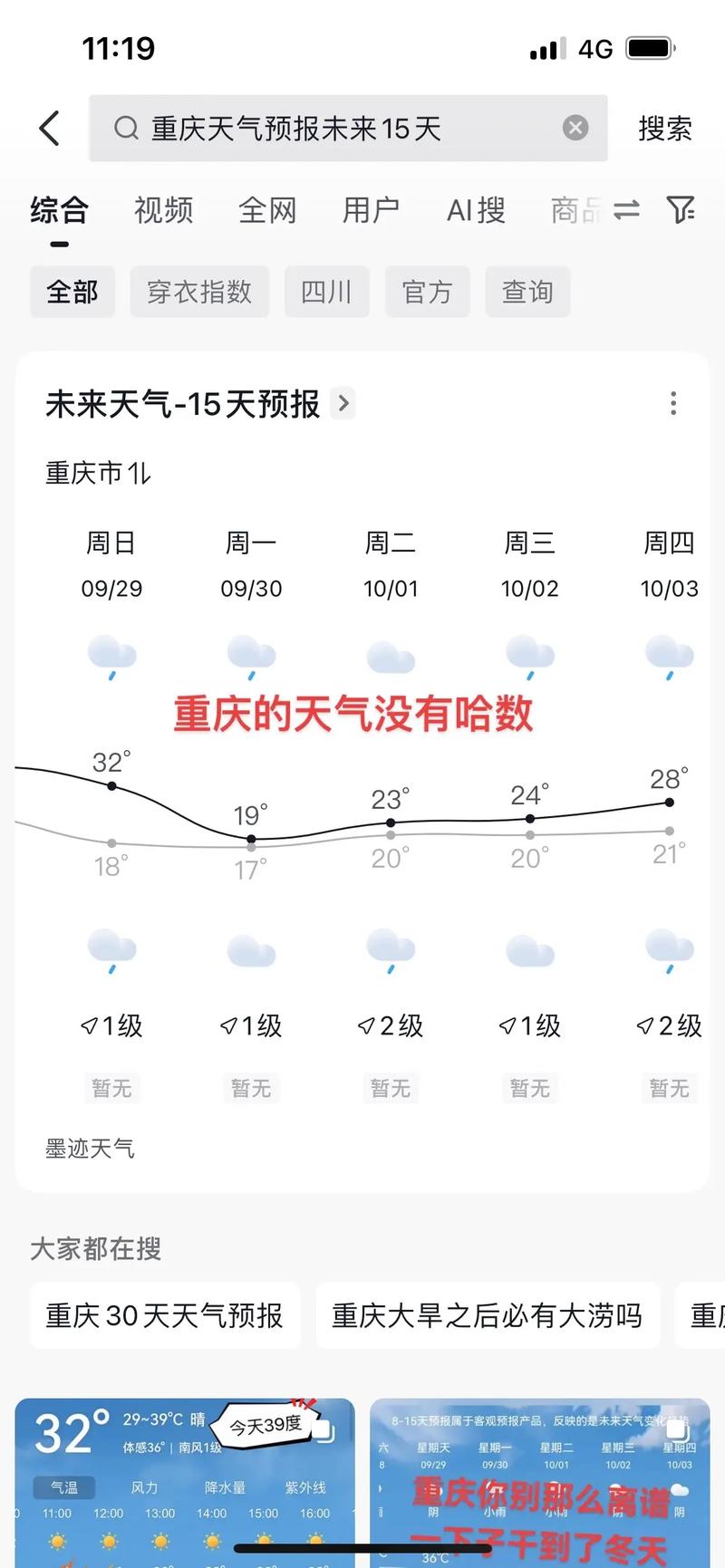Tap the swap-arrows sort icon
The image size is (725, 1568).
click(x=625, y=210)
